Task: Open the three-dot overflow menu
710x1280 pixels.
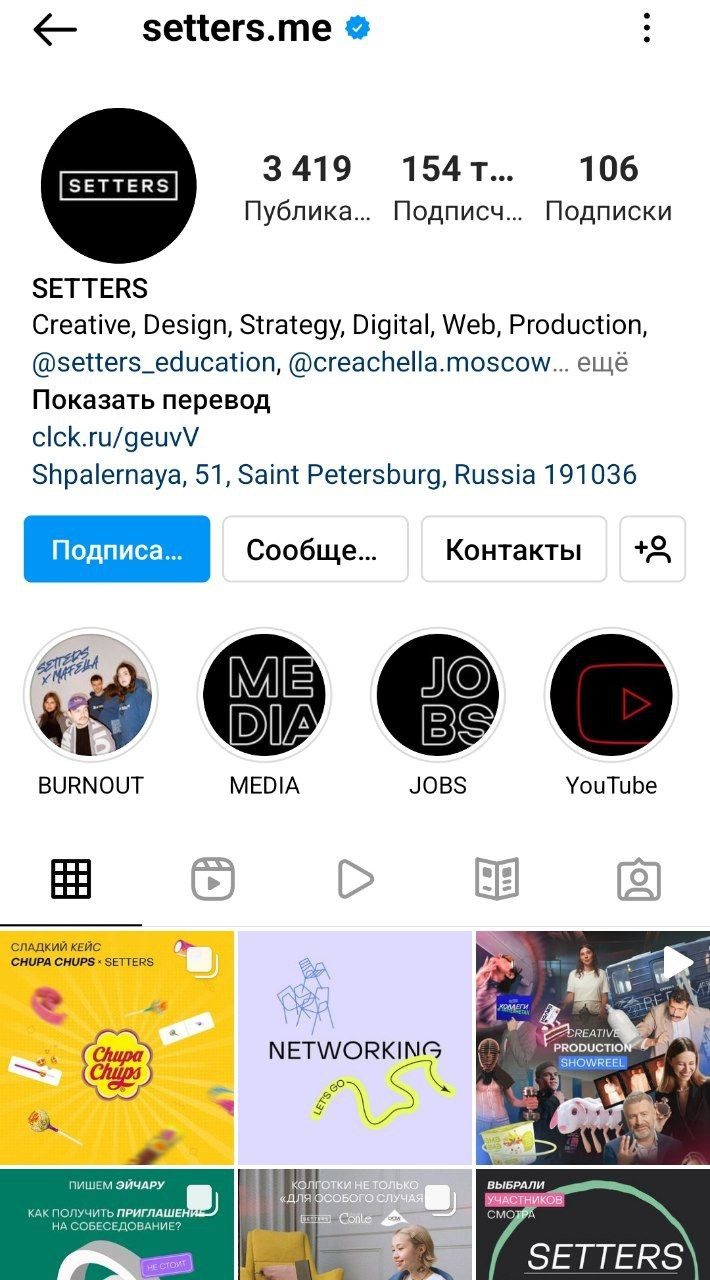Action: [x=647, y=28]
